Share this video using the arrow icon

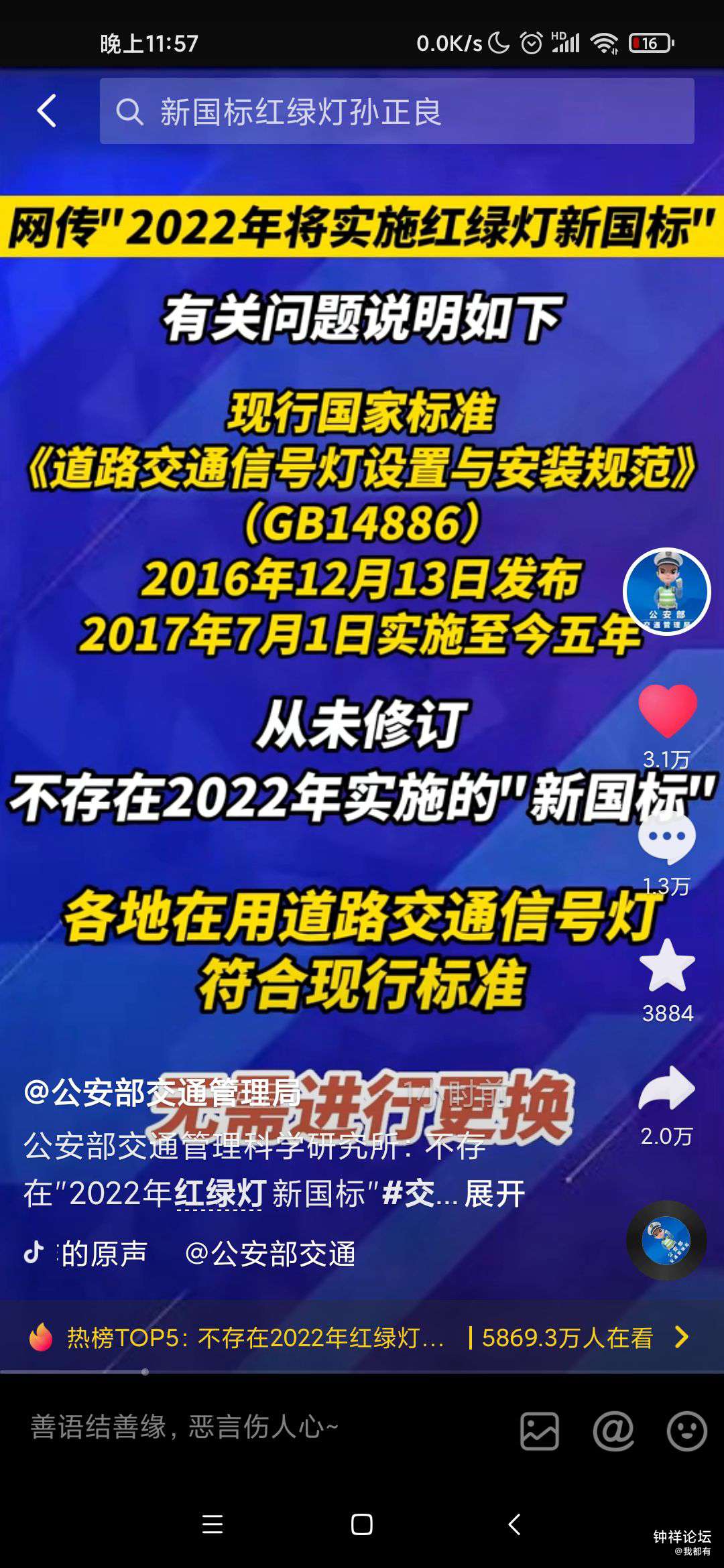pyautogui.click(x=667, y=1089)
